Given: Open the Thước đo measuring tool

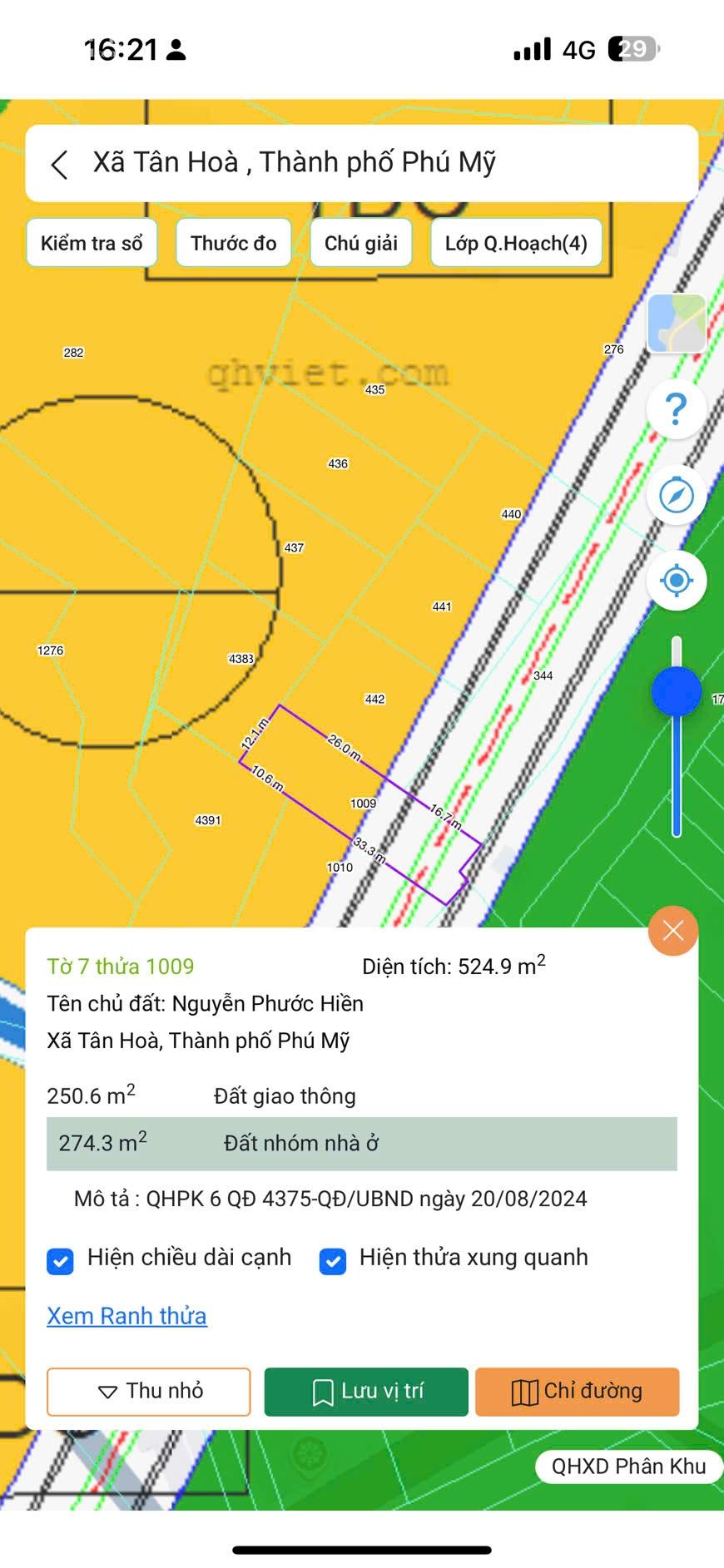Looking at the screenshot, I should [x=233, y=243].
